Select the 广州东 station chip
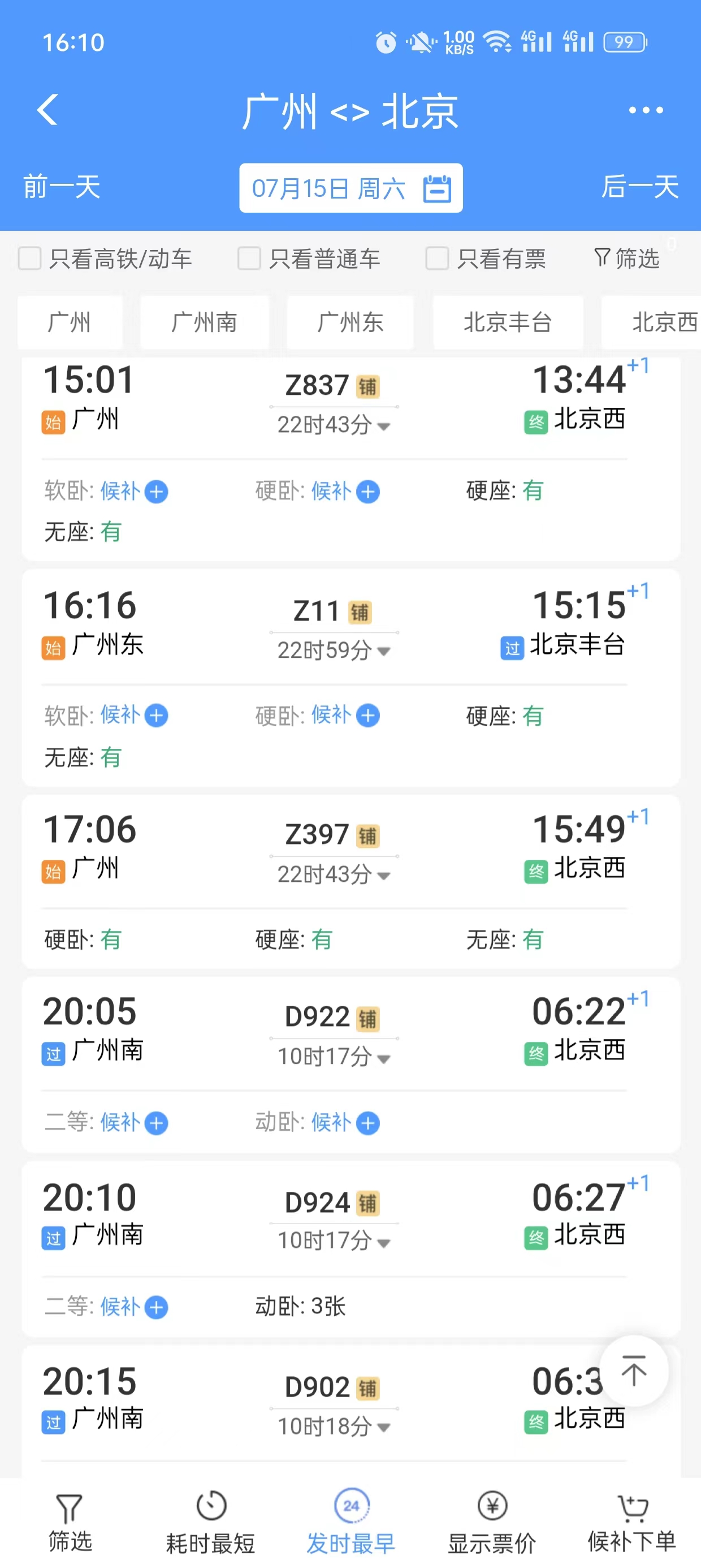This screenshot has height=1568, width=701. click(350, 322)
